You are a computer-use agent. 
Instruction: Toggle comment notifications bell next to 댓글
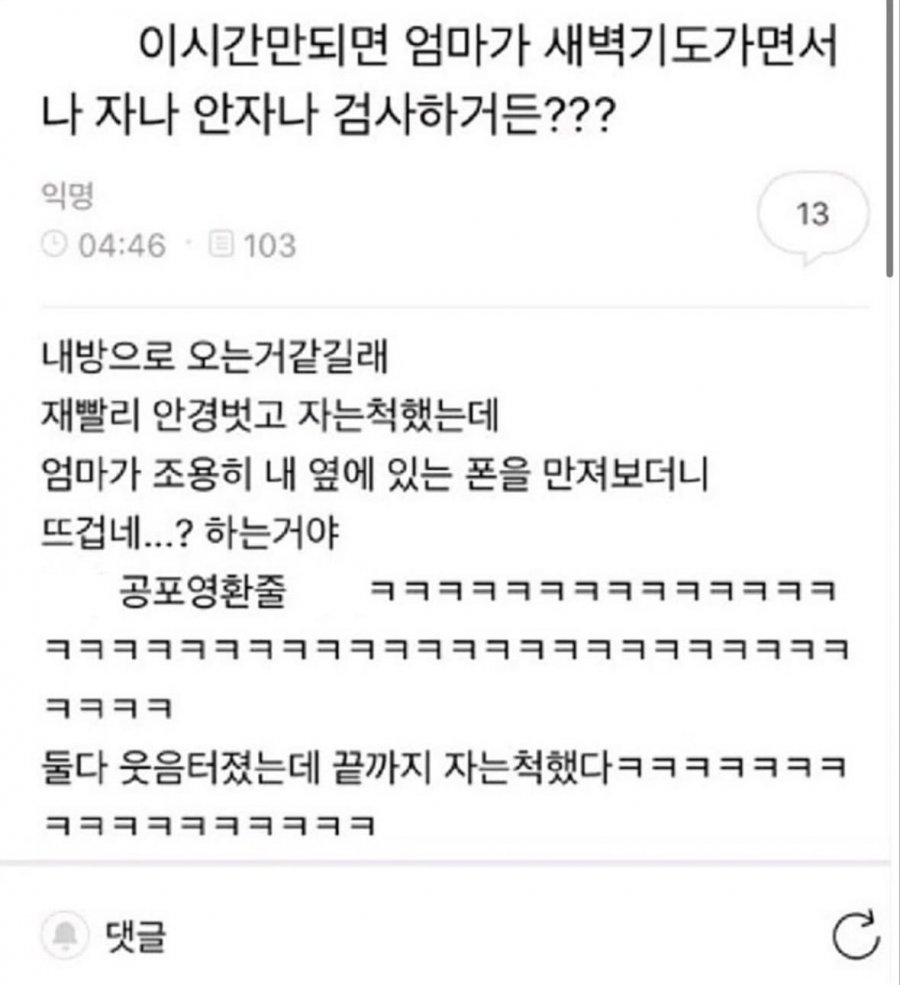tap(68, 936)
